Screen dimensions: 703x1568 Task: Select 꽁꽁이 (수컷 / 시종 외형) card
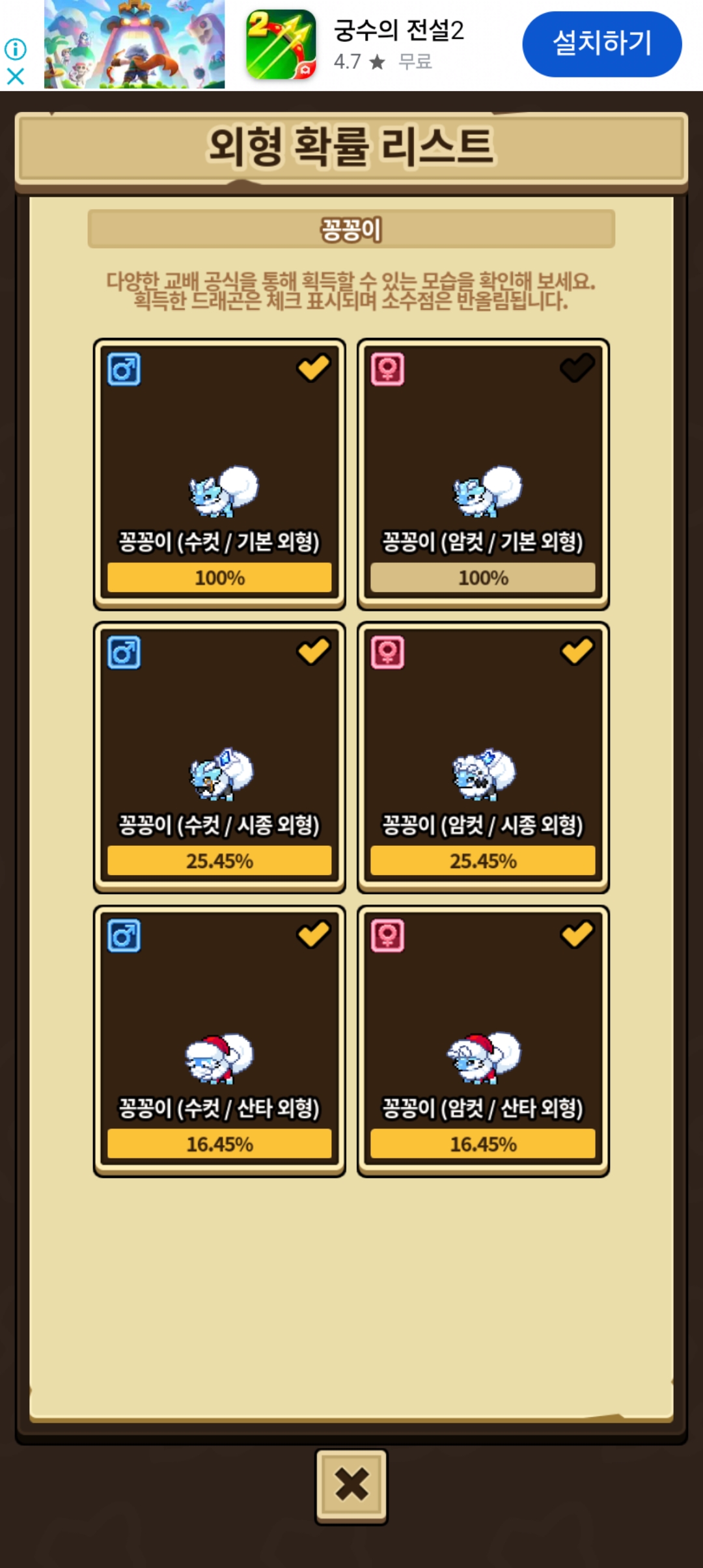tap(219, 757)
